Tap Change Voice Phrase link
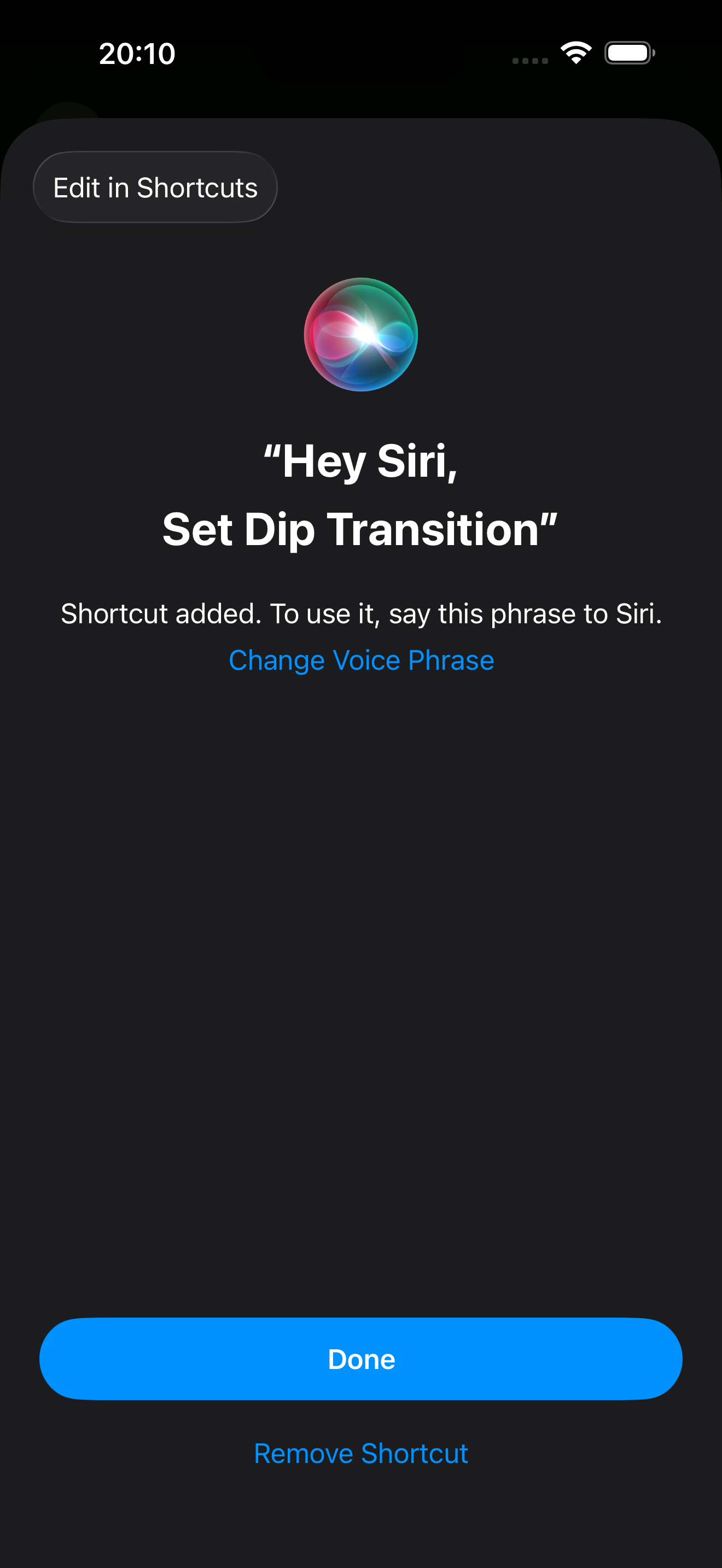This screenshot has width=722, height=1568. 361,660
